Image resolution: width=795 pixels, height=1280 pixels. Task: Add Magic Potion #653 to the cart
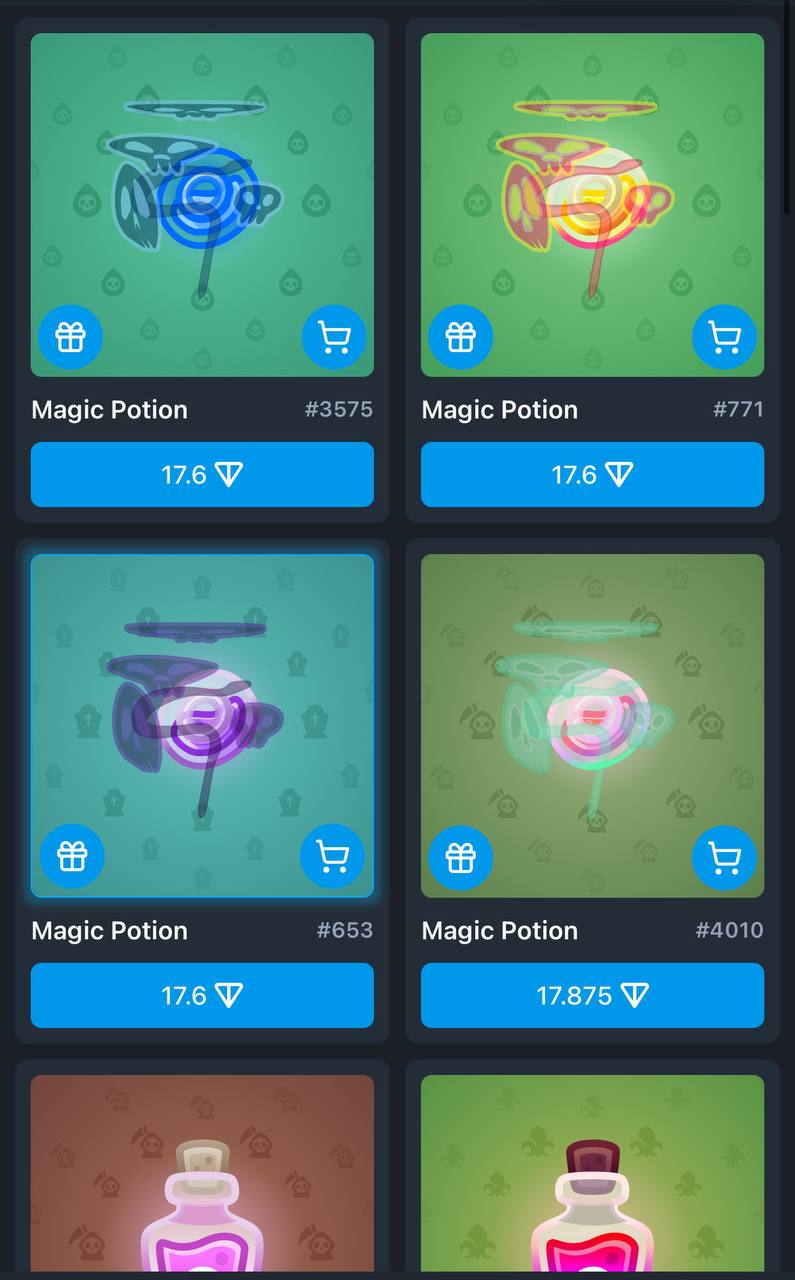[x=332, y=856]
